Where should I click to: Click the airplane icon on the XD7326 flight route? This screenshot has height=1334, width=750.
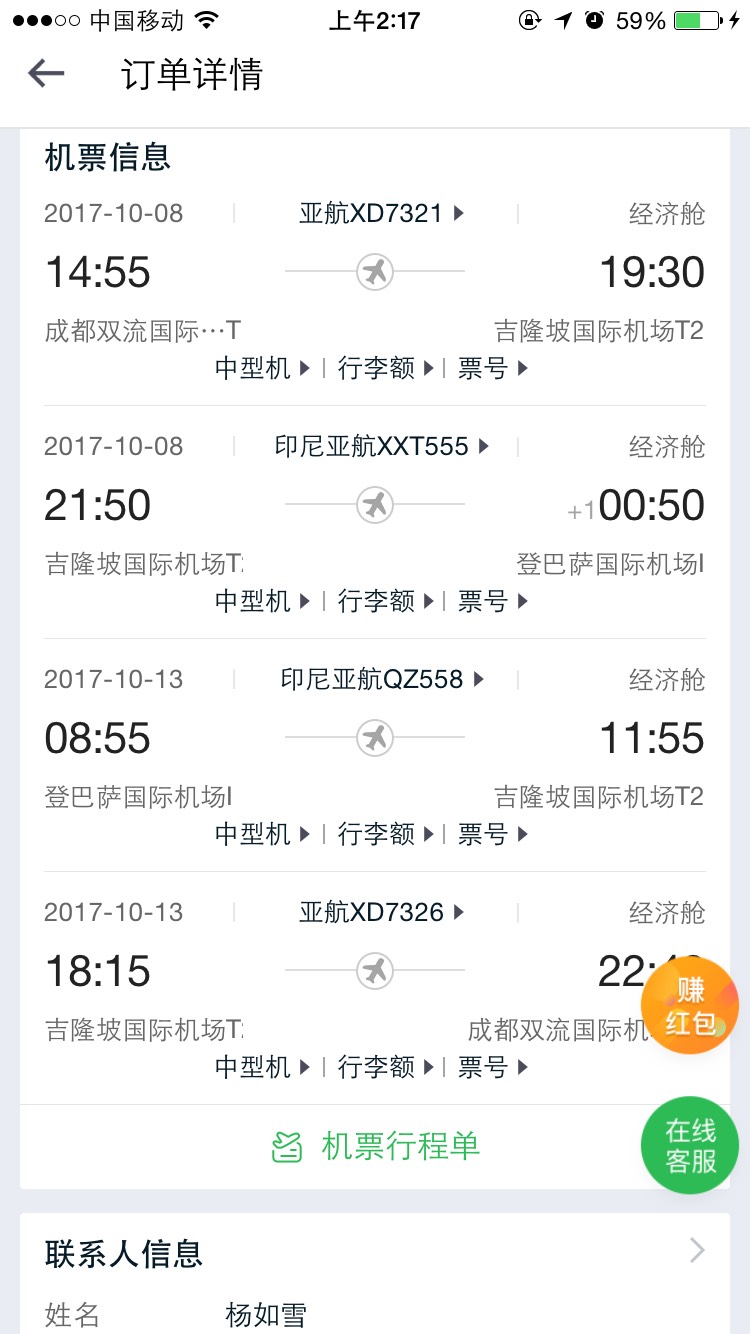tap(374, 970)
